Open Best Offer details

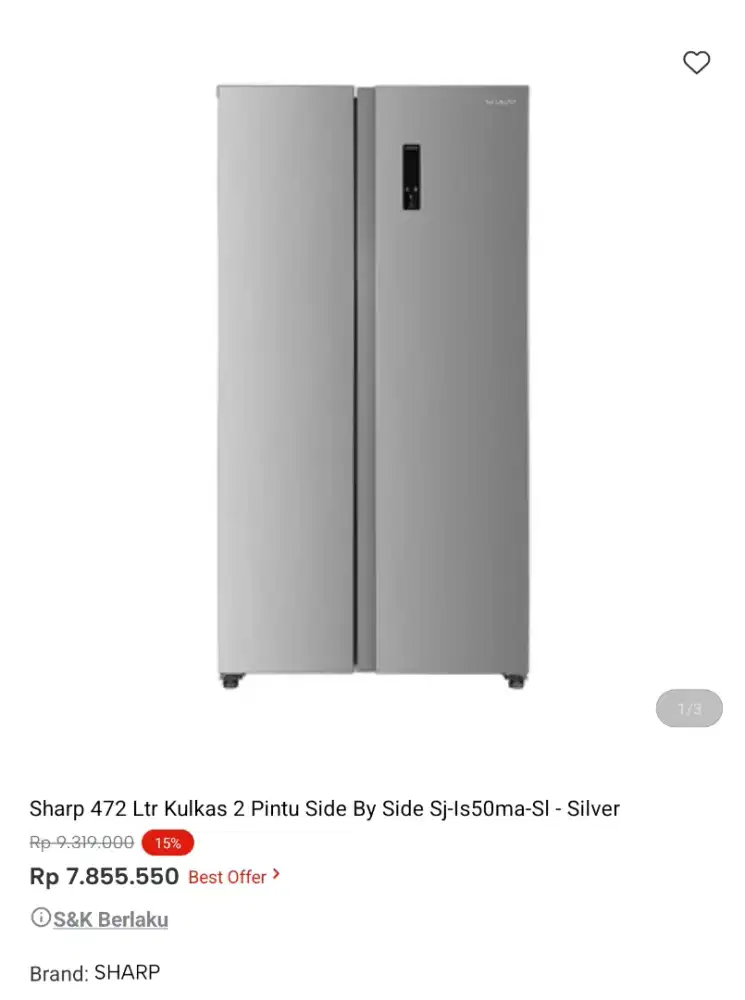click(x=234, y=877)
